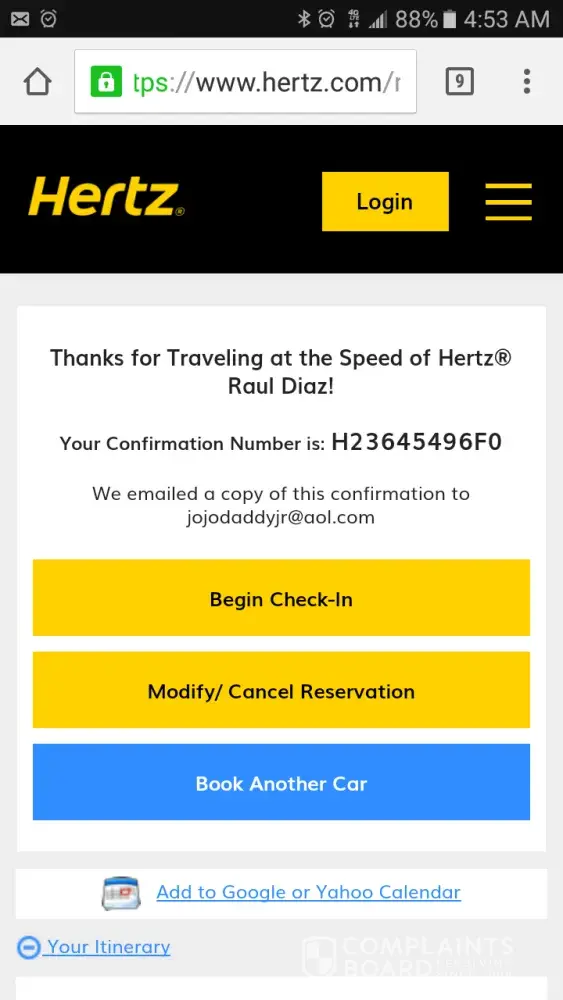563x1000 pixels.
Task: Open the browser tab switcher
Action: (459, 82)
